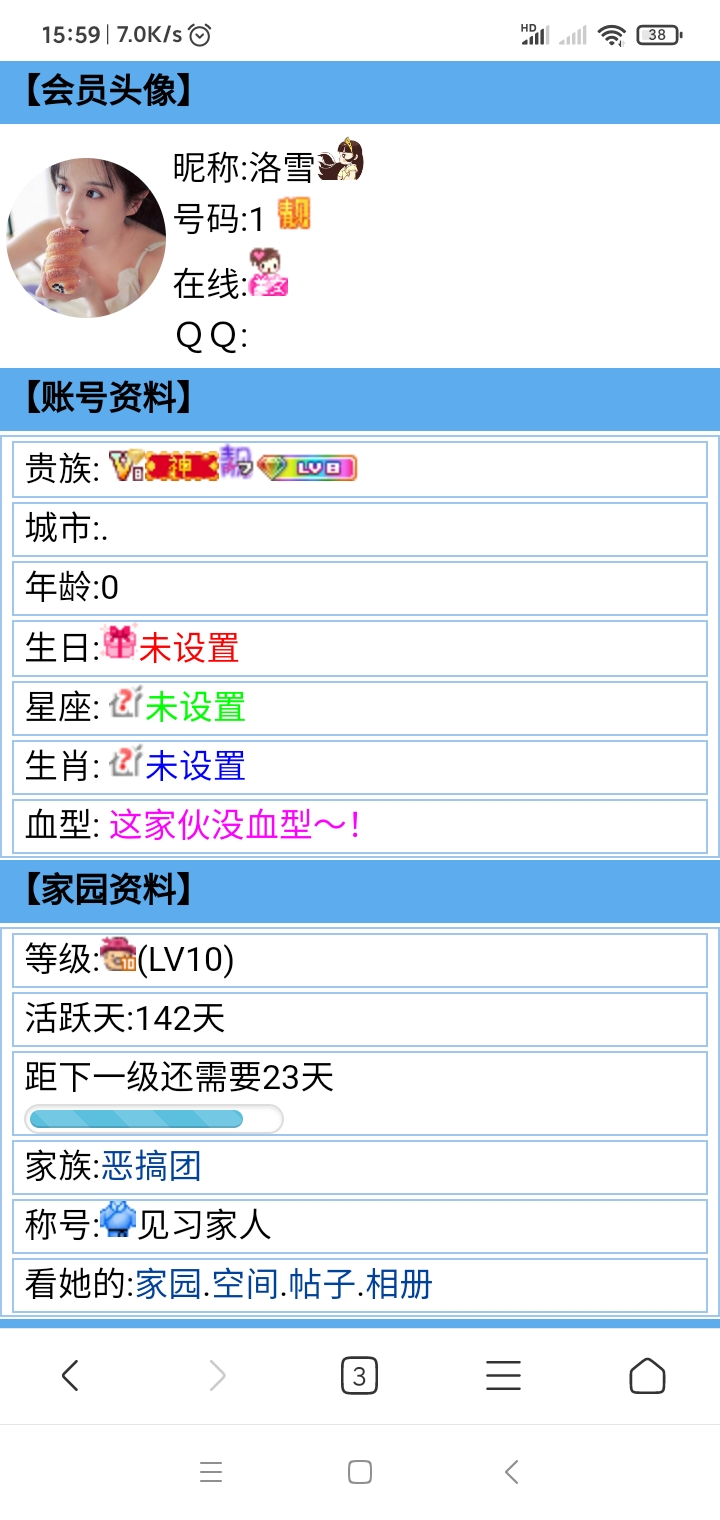720x1520 pixels.
Task: Tap the browser back arrow
Action: (x=69, y=1375)
